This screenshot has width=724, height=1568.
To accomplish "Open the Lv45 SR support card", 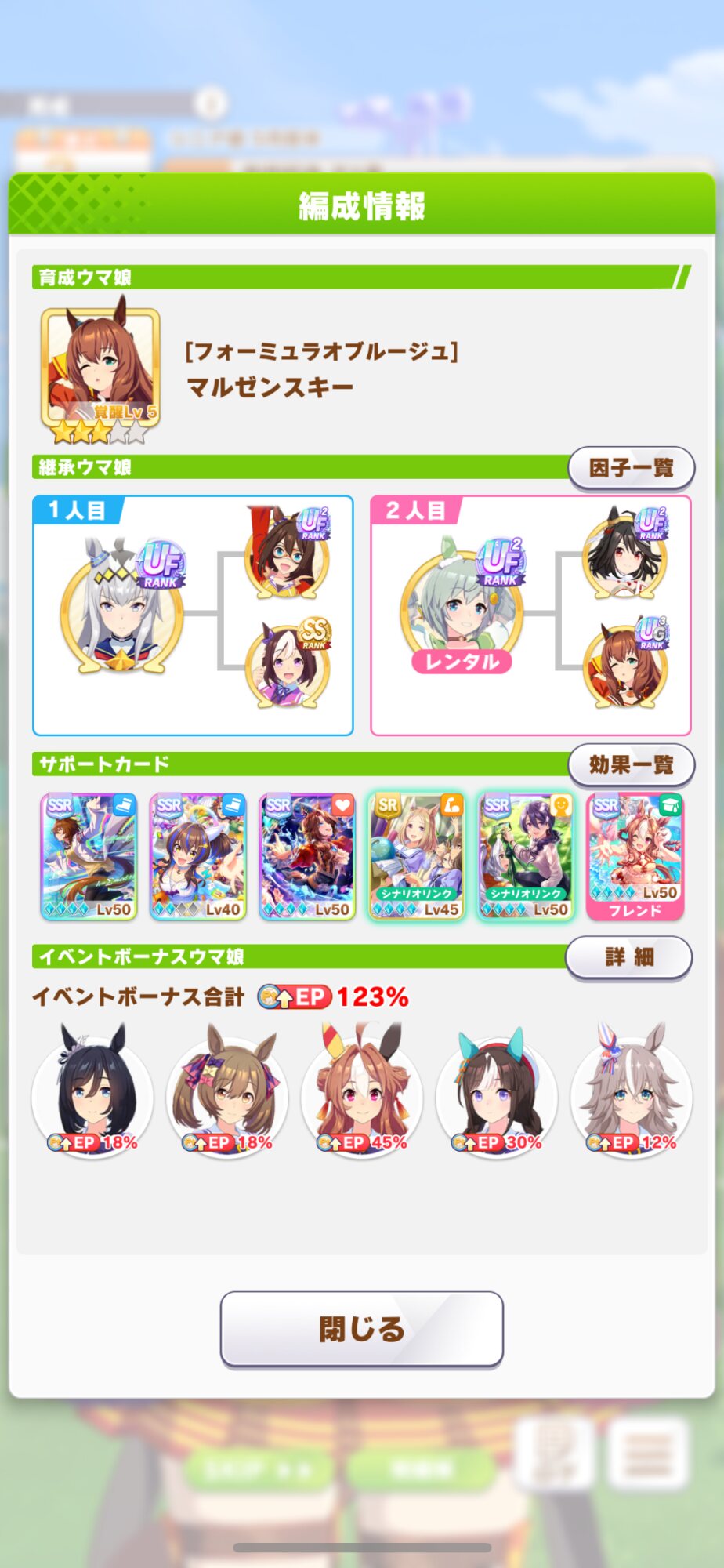I will click(x=416, y=855).
